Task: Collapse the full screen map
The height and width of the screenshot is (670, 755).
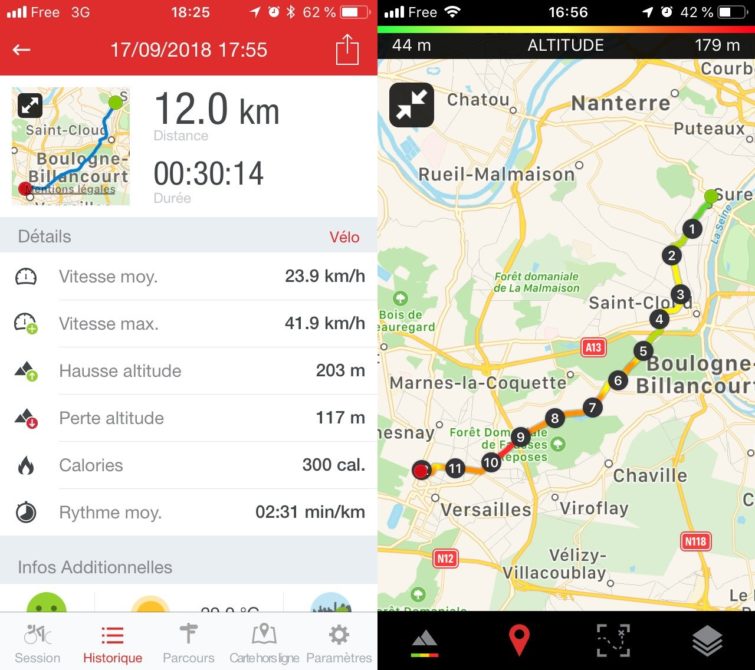Action: pos(412,105)
